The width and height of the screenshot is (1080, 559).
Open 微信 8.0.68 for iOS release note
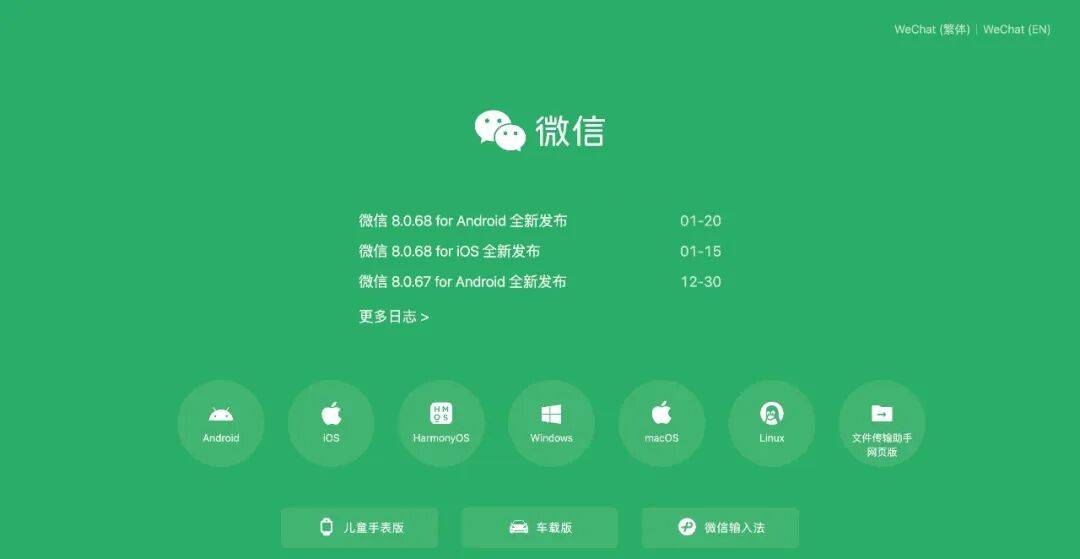[x=449, y=251]
